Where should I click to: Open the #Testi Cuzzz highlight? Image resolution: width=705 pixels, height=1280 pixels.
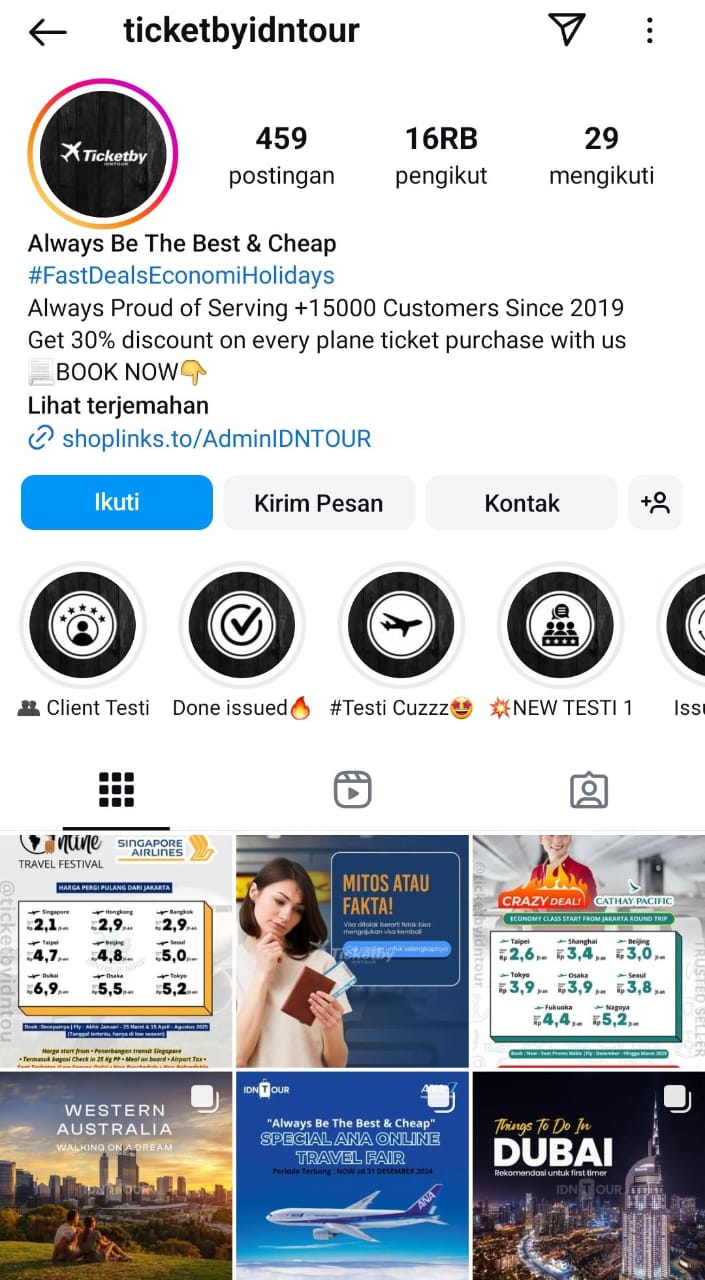tap(401, 626)
